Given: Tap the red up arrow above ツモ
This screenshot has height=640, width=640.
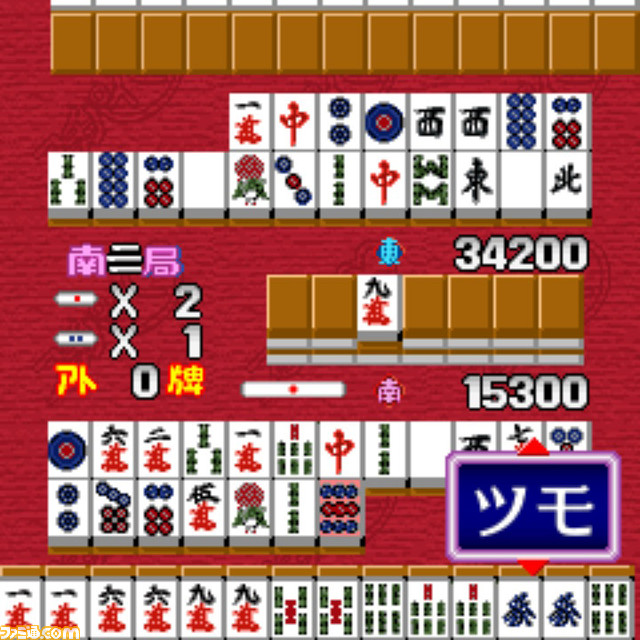Looking at the screenshot, I should point(531,447).
